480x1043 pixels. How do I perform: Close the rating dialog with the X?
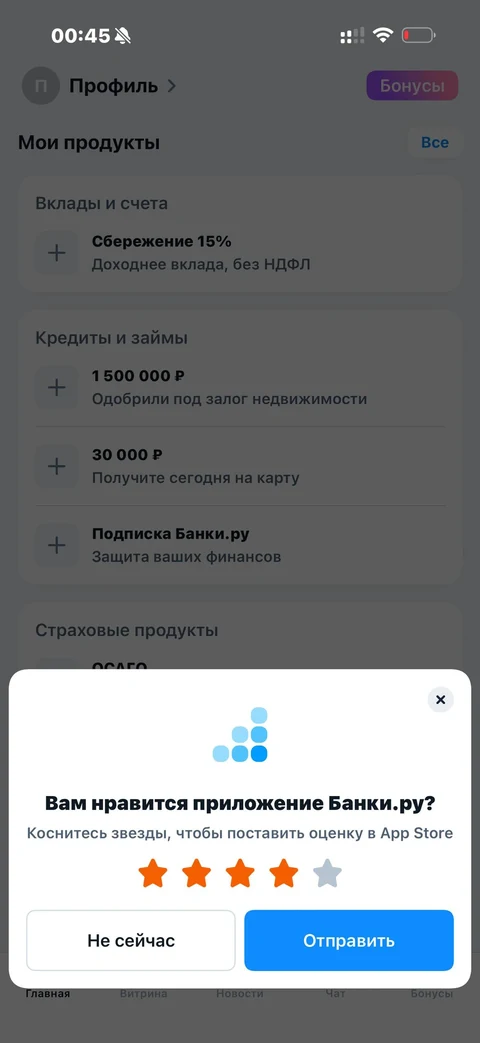440,700
